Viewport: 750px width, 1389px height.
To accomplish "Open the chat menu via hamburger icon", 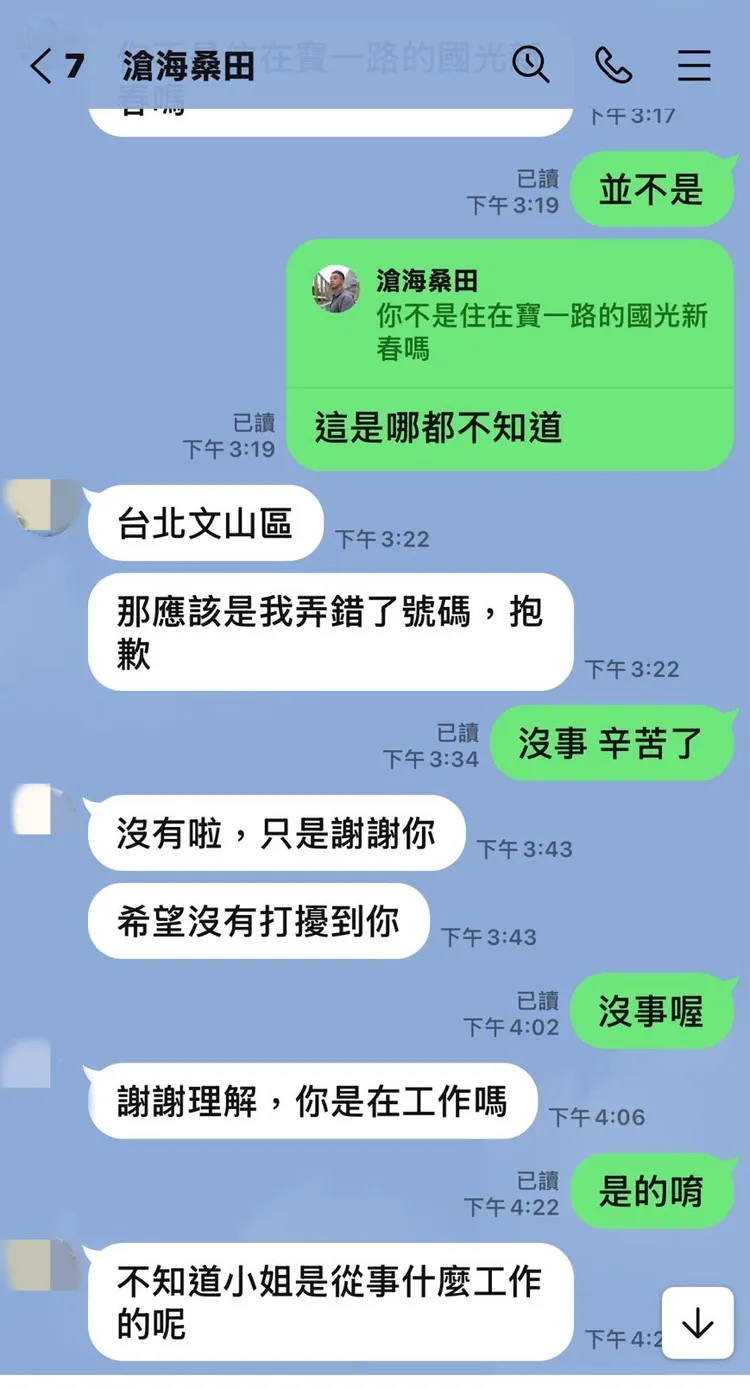I will [x=694, y=65].
